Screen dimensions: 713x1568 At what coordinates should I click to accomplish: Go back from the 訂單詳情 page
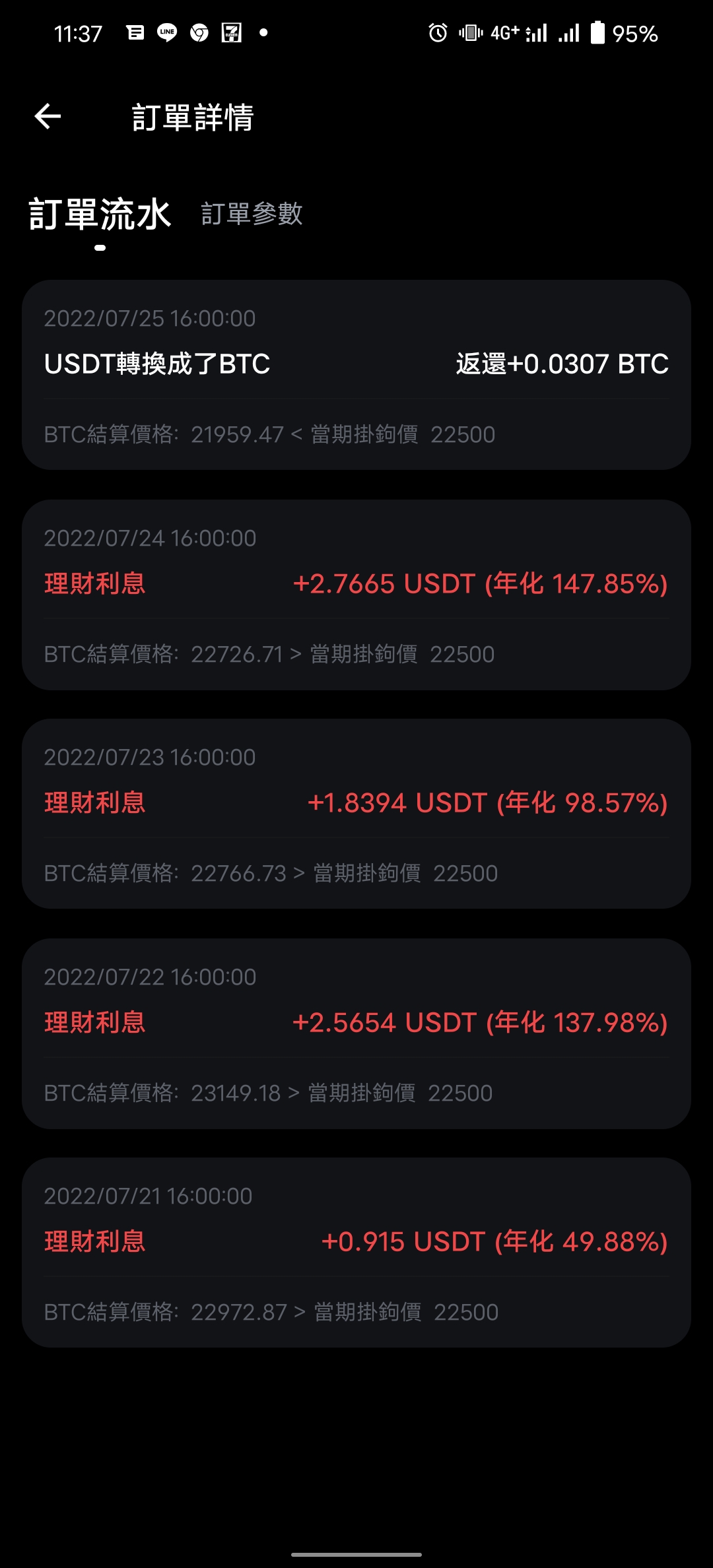(x=48, y=117)
